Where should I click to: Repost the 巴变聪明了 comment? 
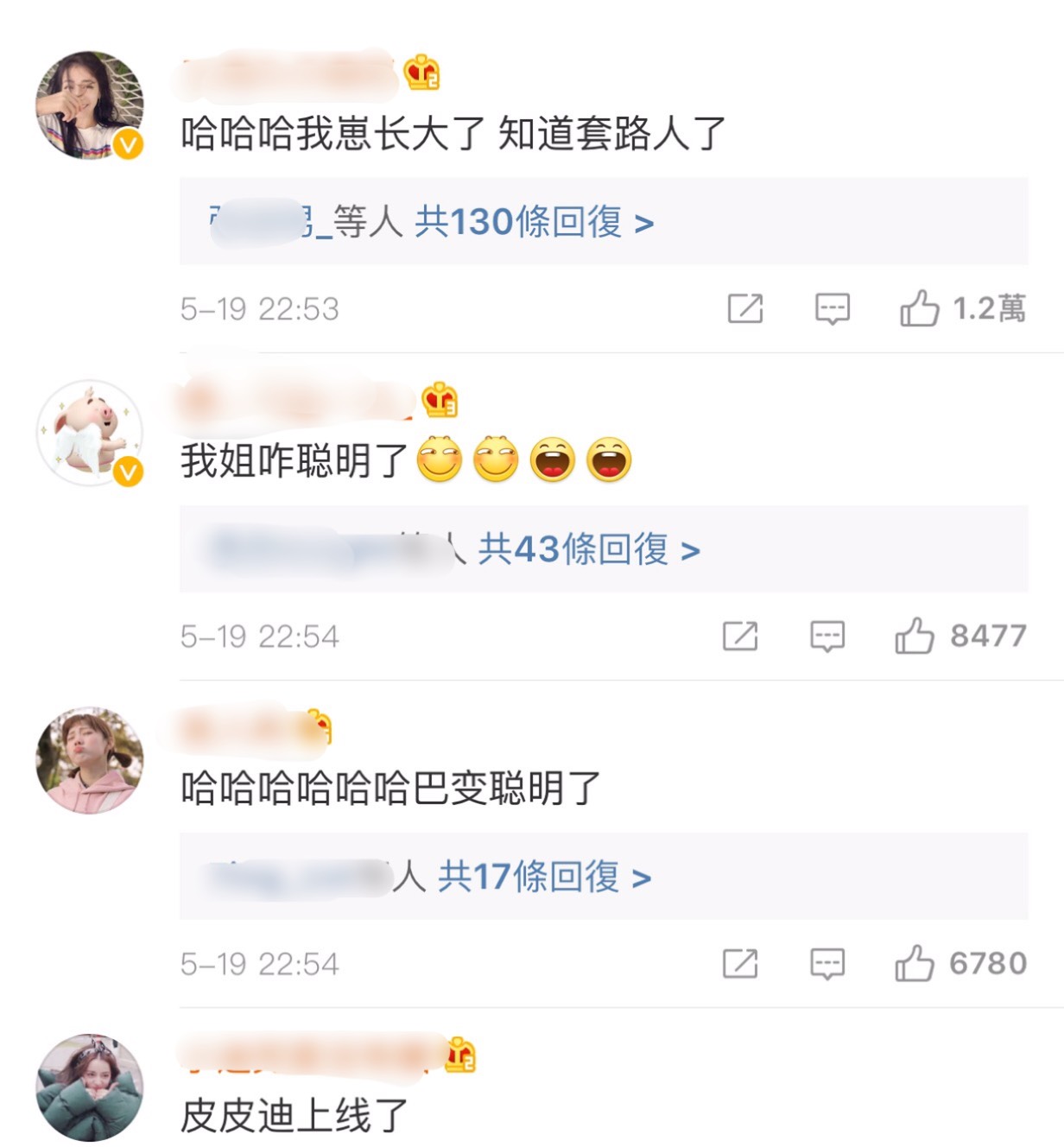tap(740, 964)
